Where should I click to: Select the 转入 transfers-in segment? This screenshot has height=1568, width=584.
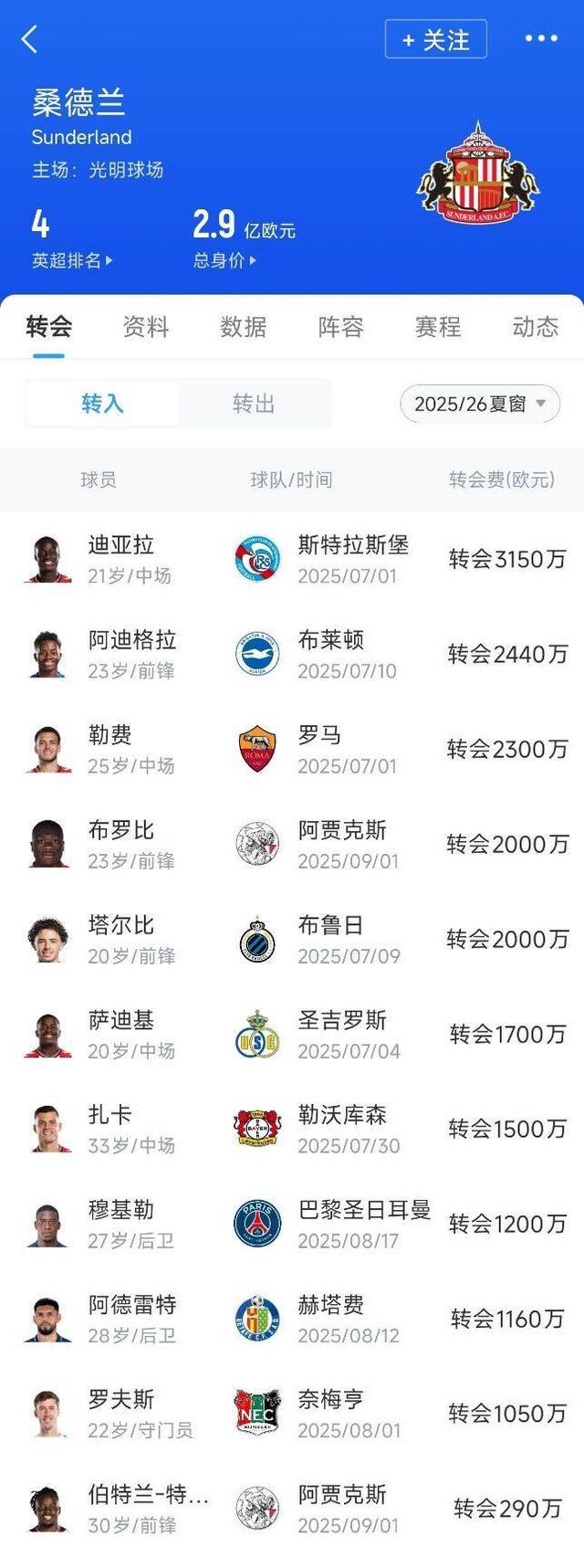(102, 404)
